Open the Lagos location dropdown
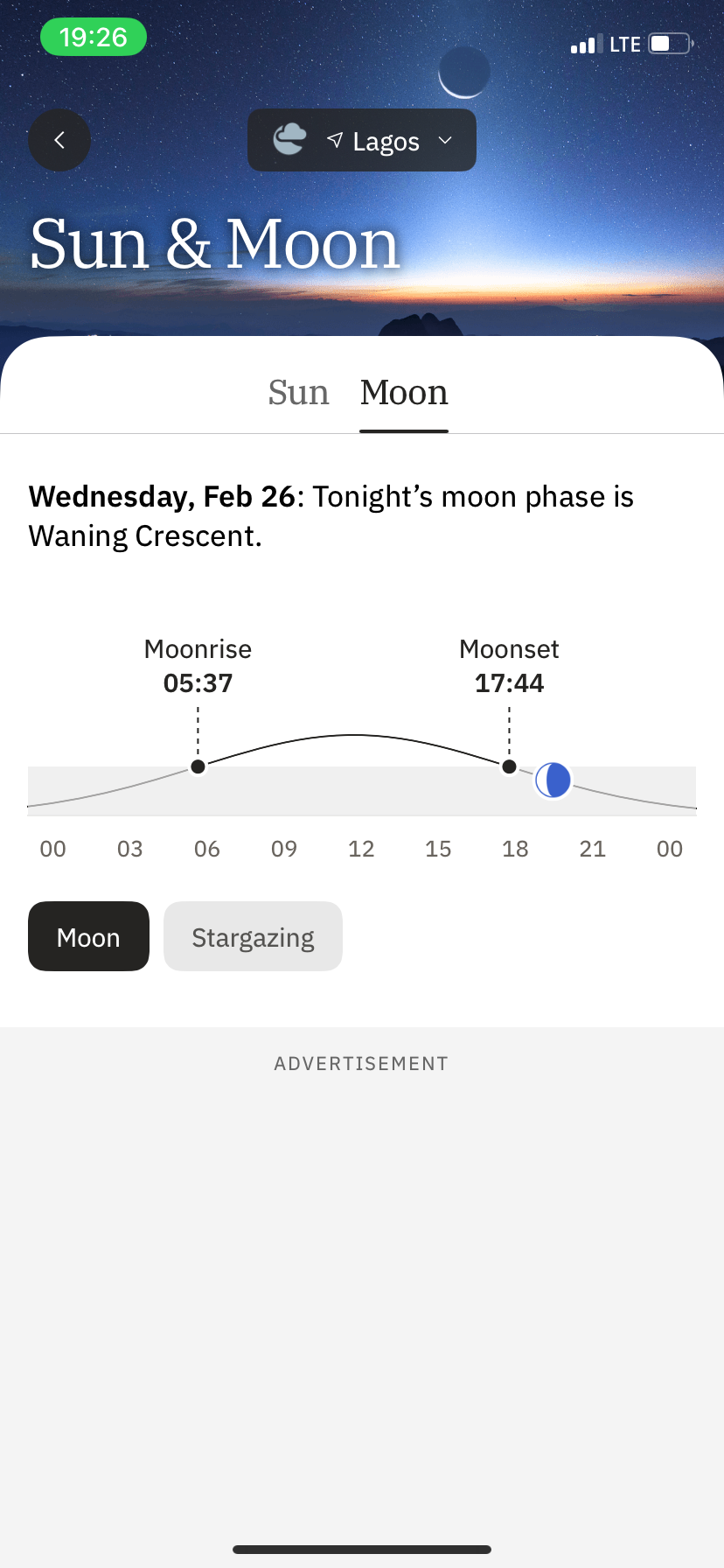Image resolution: width=724 pixels, height=1568 pixels. (362, 140)
